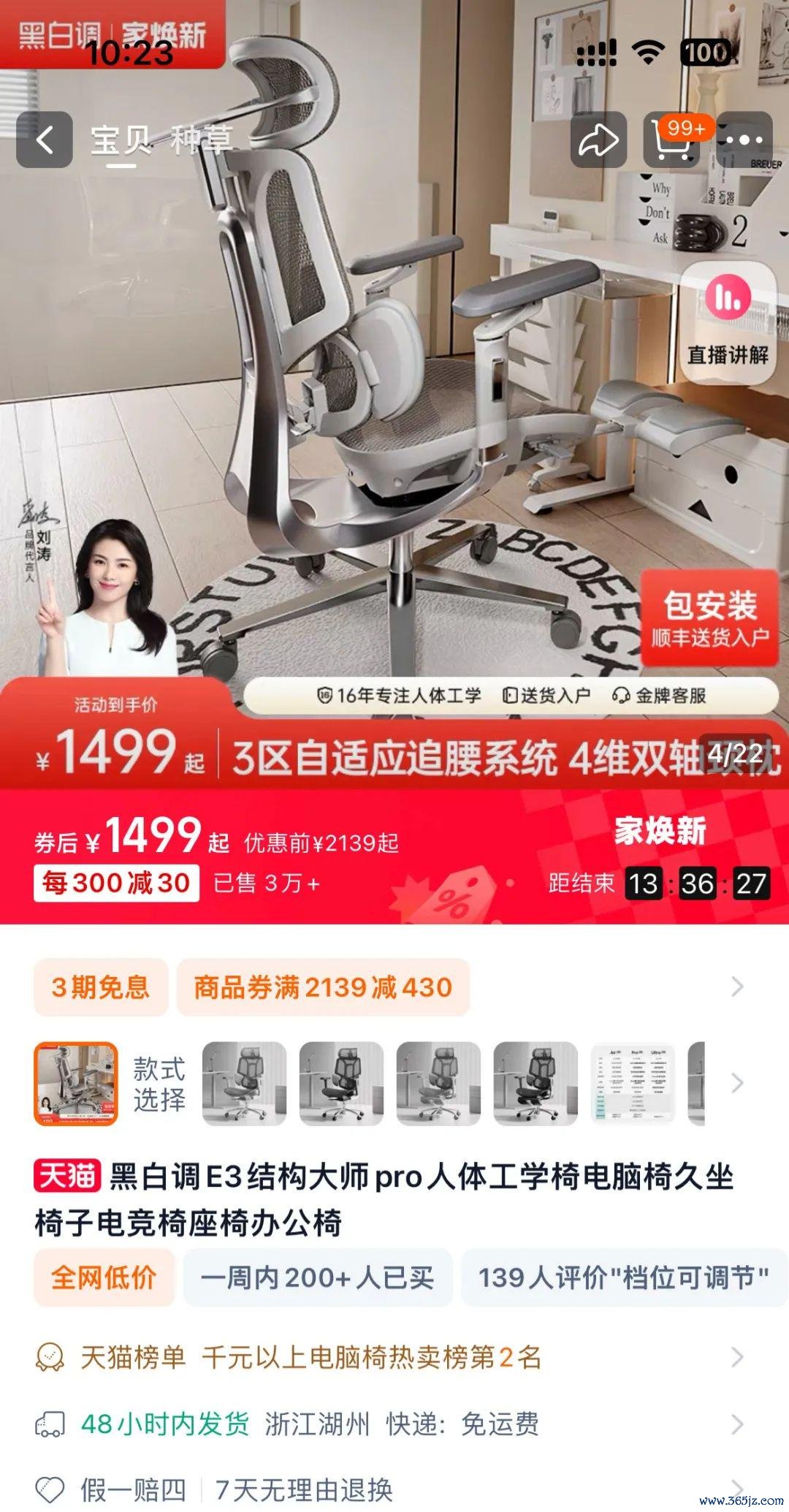789x1512 pixels.
Task: Expand the 款式选择 style chevron
Action: click(737, 1083)
